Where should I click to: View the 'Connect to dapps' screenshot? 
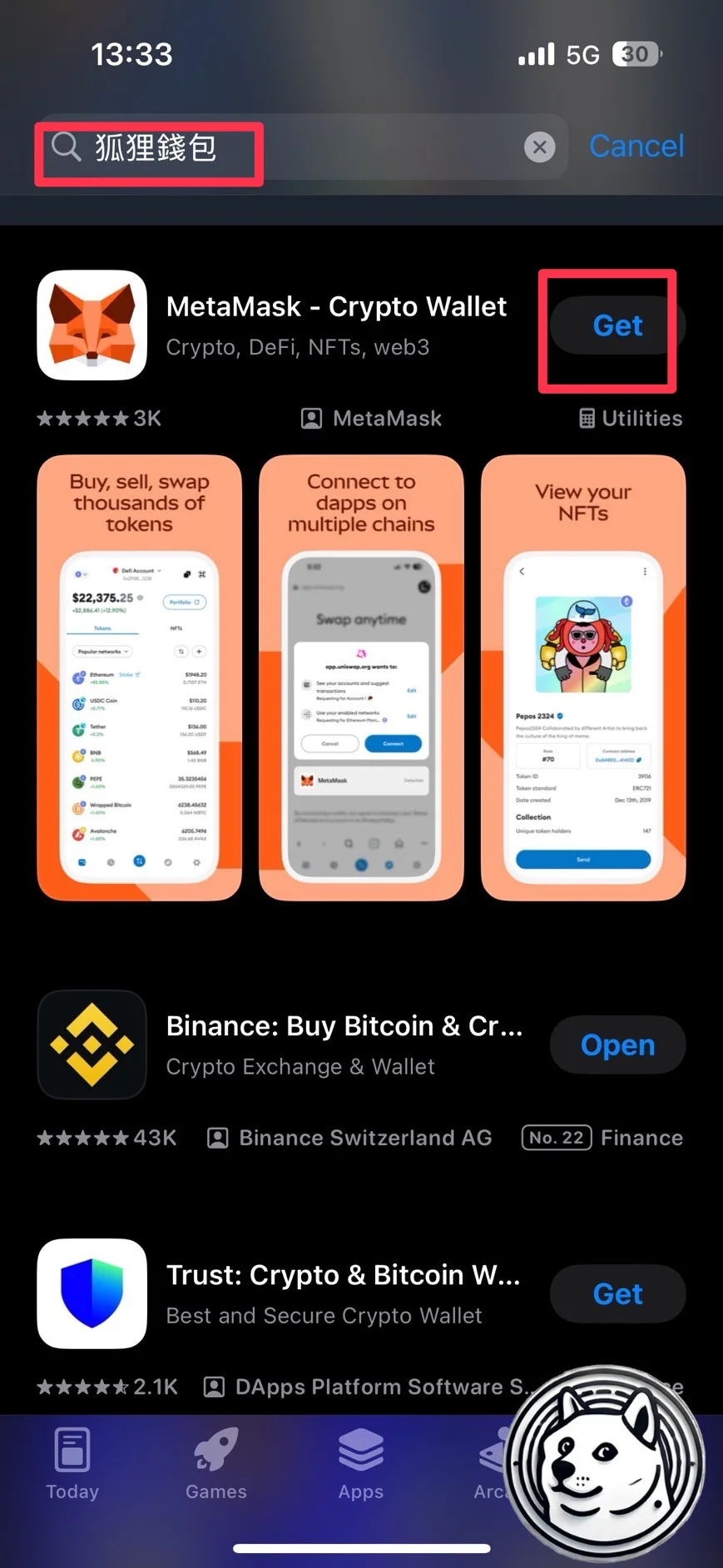pyautogui.click(x=361, y=677)
